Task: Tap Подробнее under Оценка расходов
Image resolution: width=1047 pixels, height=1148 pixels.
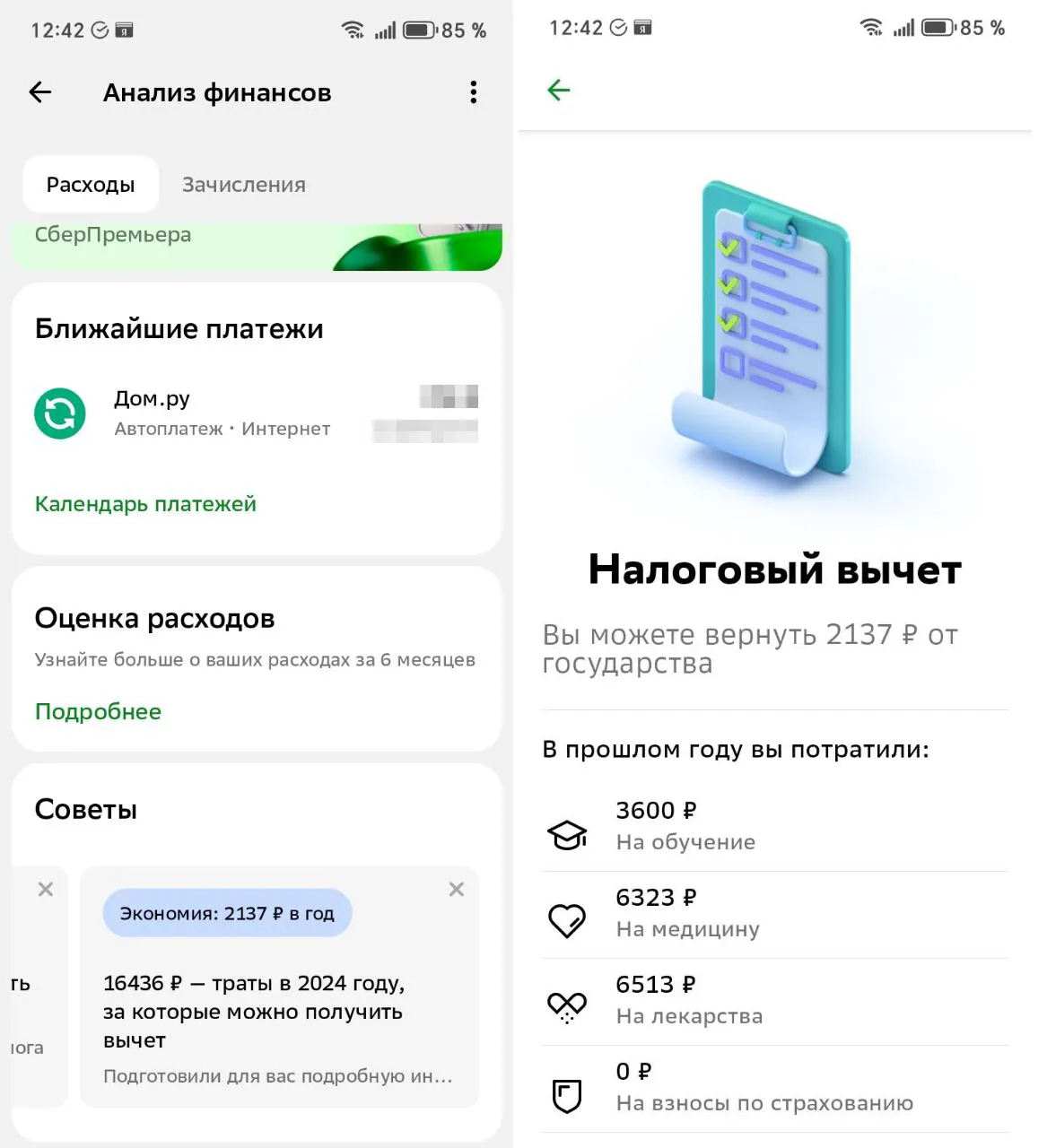Action: point(98,711)
